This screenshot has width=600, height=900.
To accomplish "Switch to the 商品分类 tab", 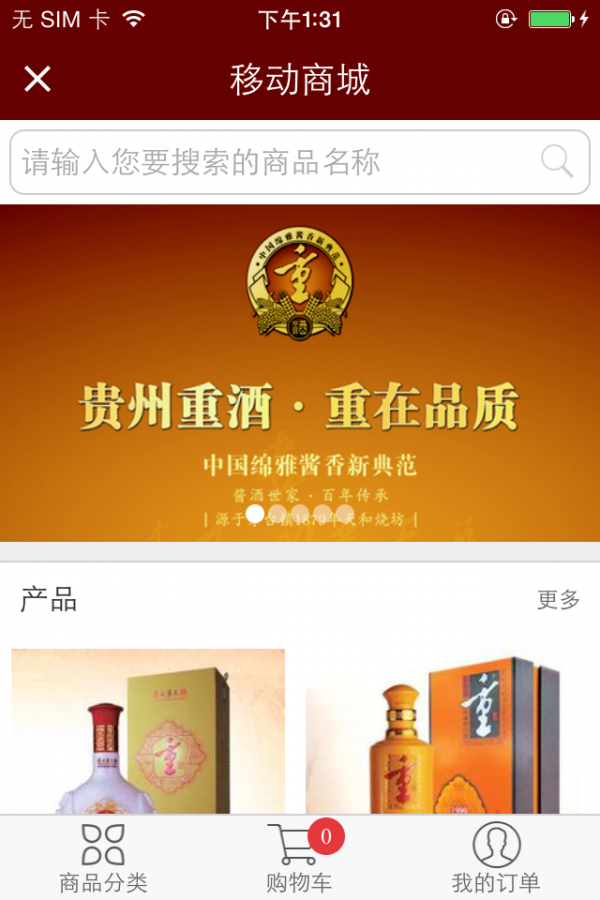I will tap(103, 858).
